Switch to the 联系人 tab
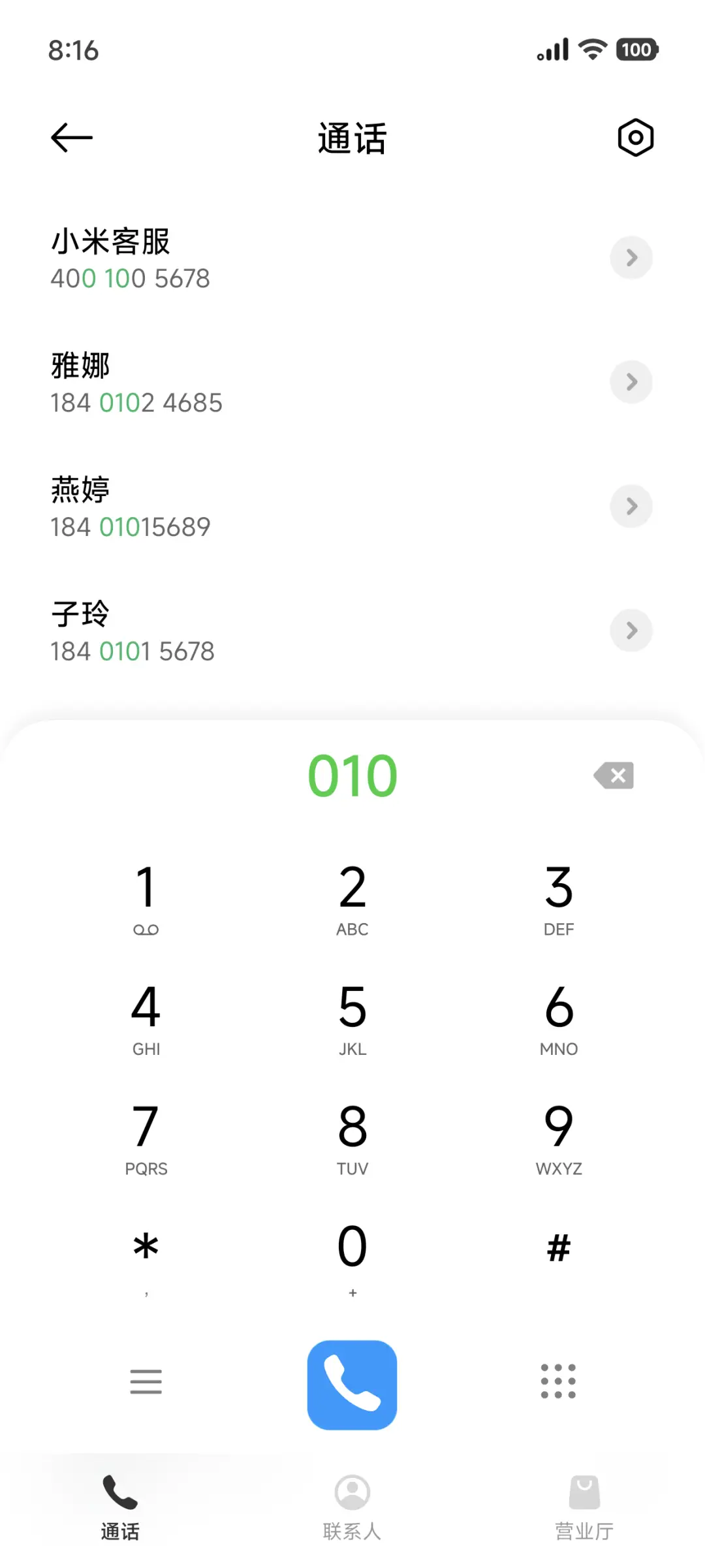The width and height of the screenshot is (705, 1568). 352,1508
